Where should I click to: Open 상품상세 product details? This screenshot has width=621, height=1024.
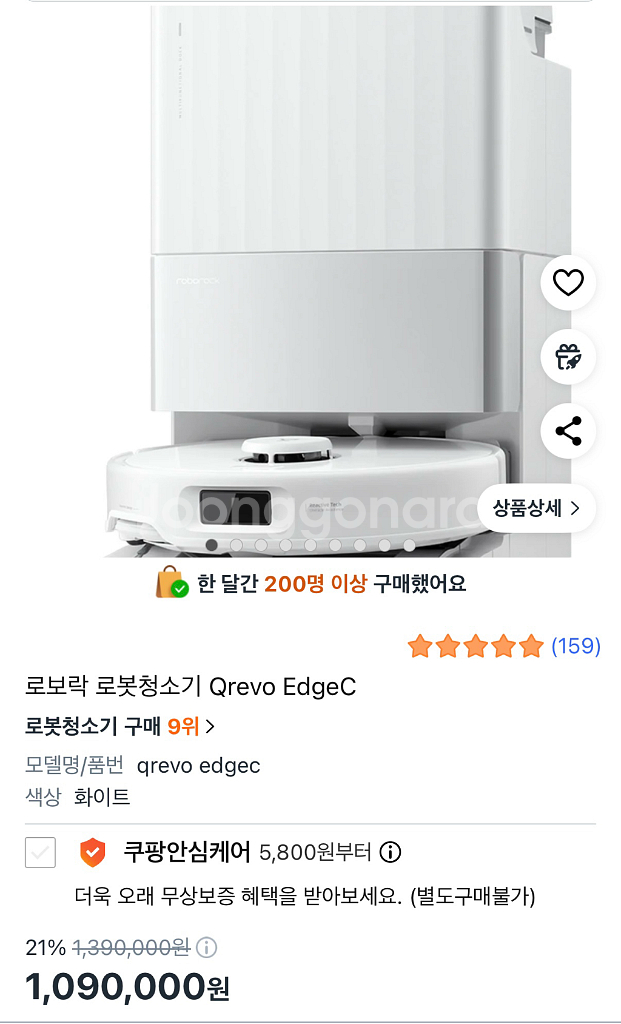[x=536, y=508]
